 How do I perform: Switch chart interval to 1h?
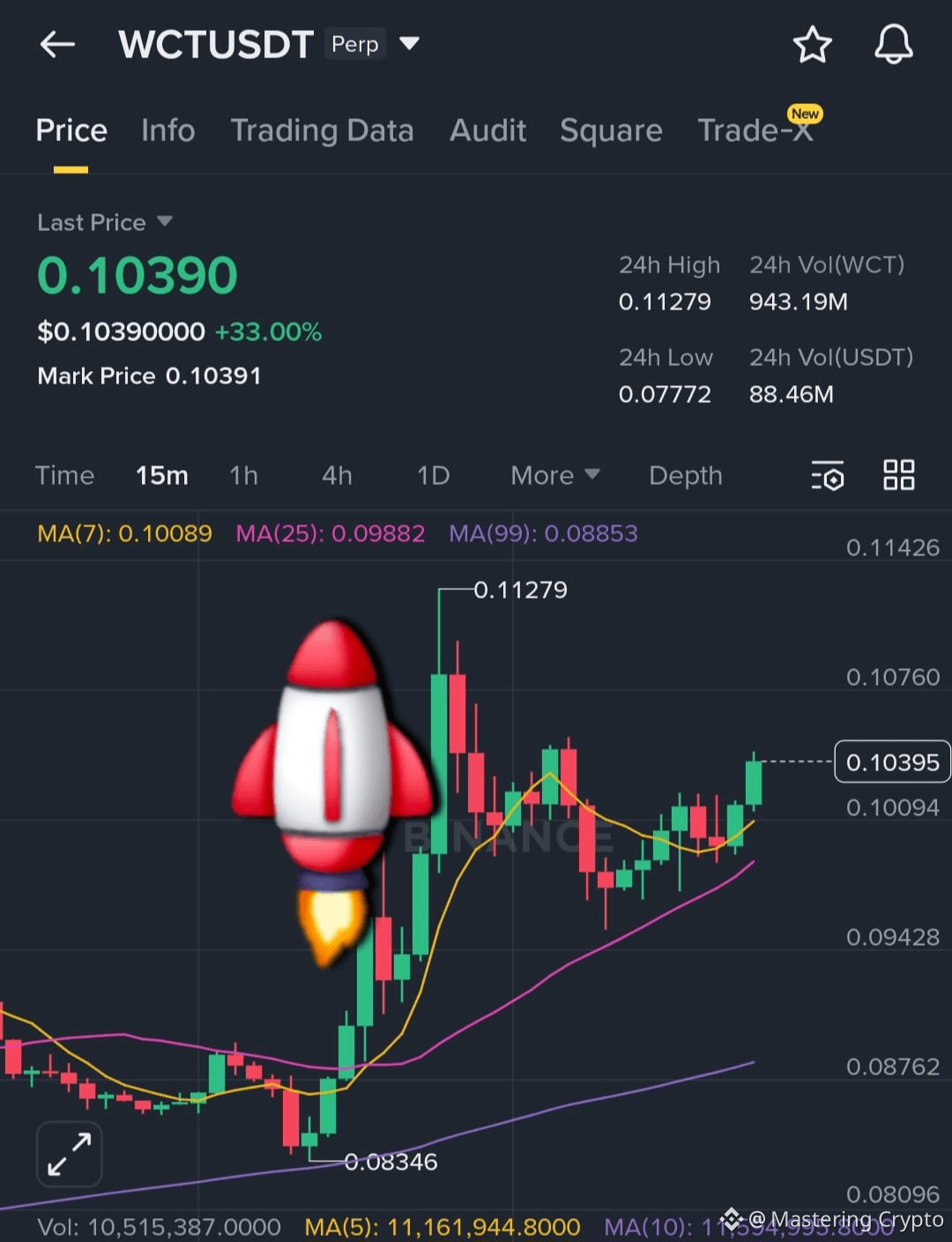(243, 475)
